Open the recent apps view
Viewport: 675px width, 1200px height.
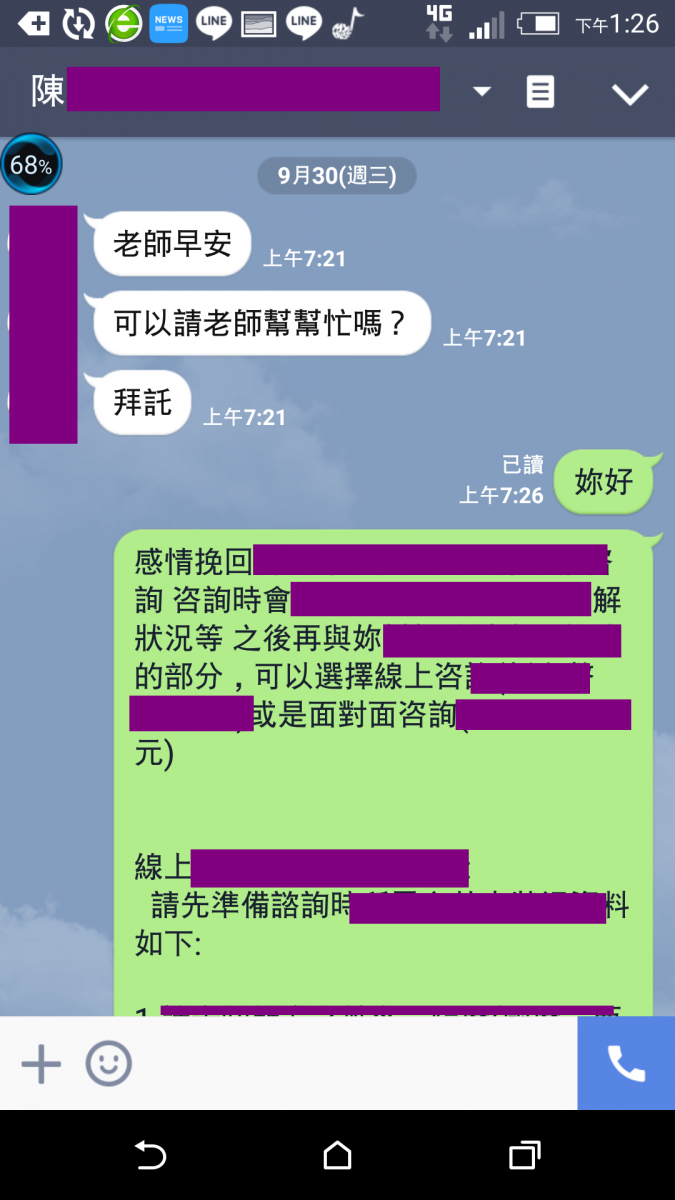click(525, 1155)
